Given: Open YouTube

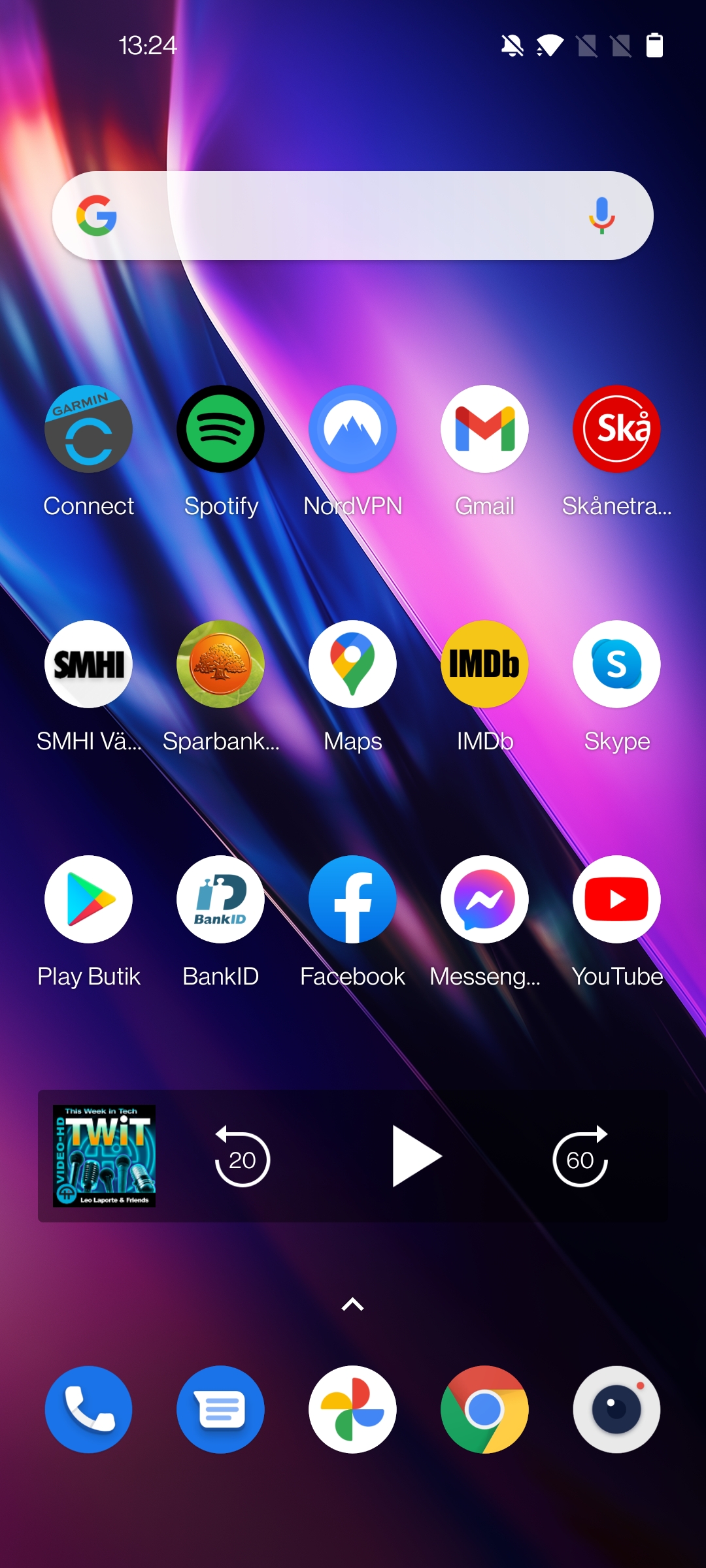Looking at the screenshot, I should click(616, 900).
